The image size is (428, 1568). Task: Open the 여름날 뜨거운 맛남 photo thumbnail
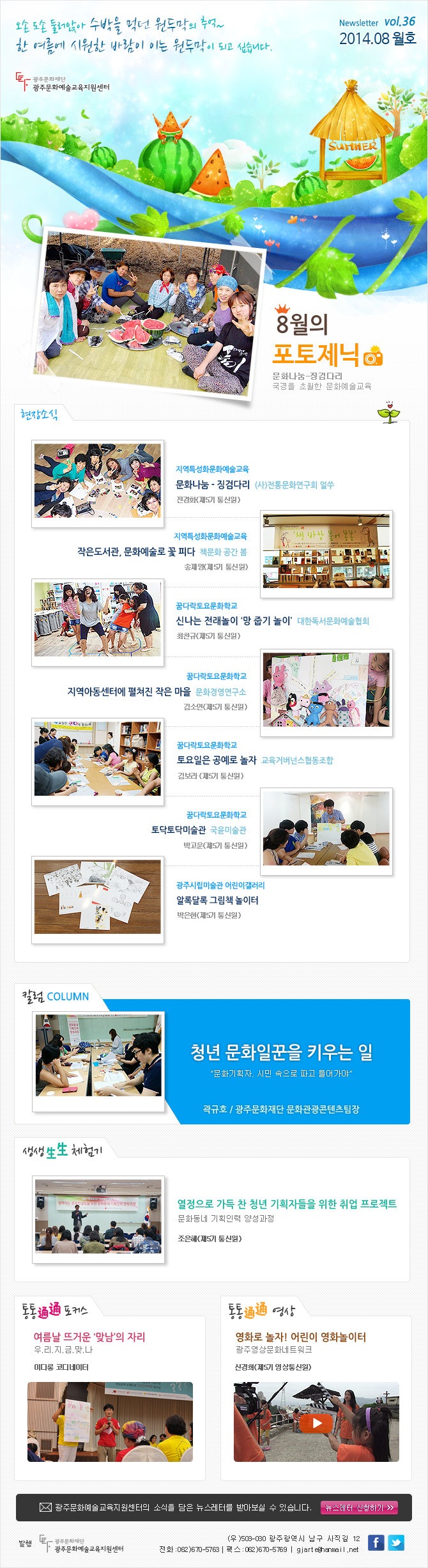click(110, 1422)
